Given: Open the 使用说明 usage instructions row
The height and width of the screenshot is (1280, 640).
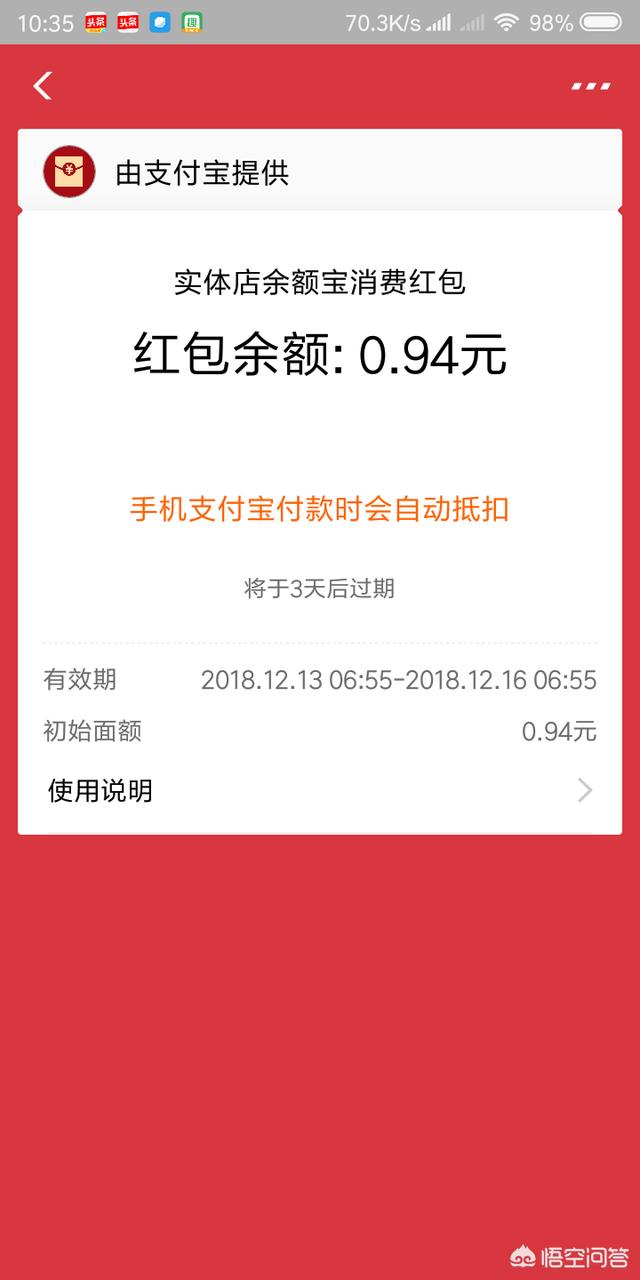Looking at the screenshot, I should [x=320, y=791].
